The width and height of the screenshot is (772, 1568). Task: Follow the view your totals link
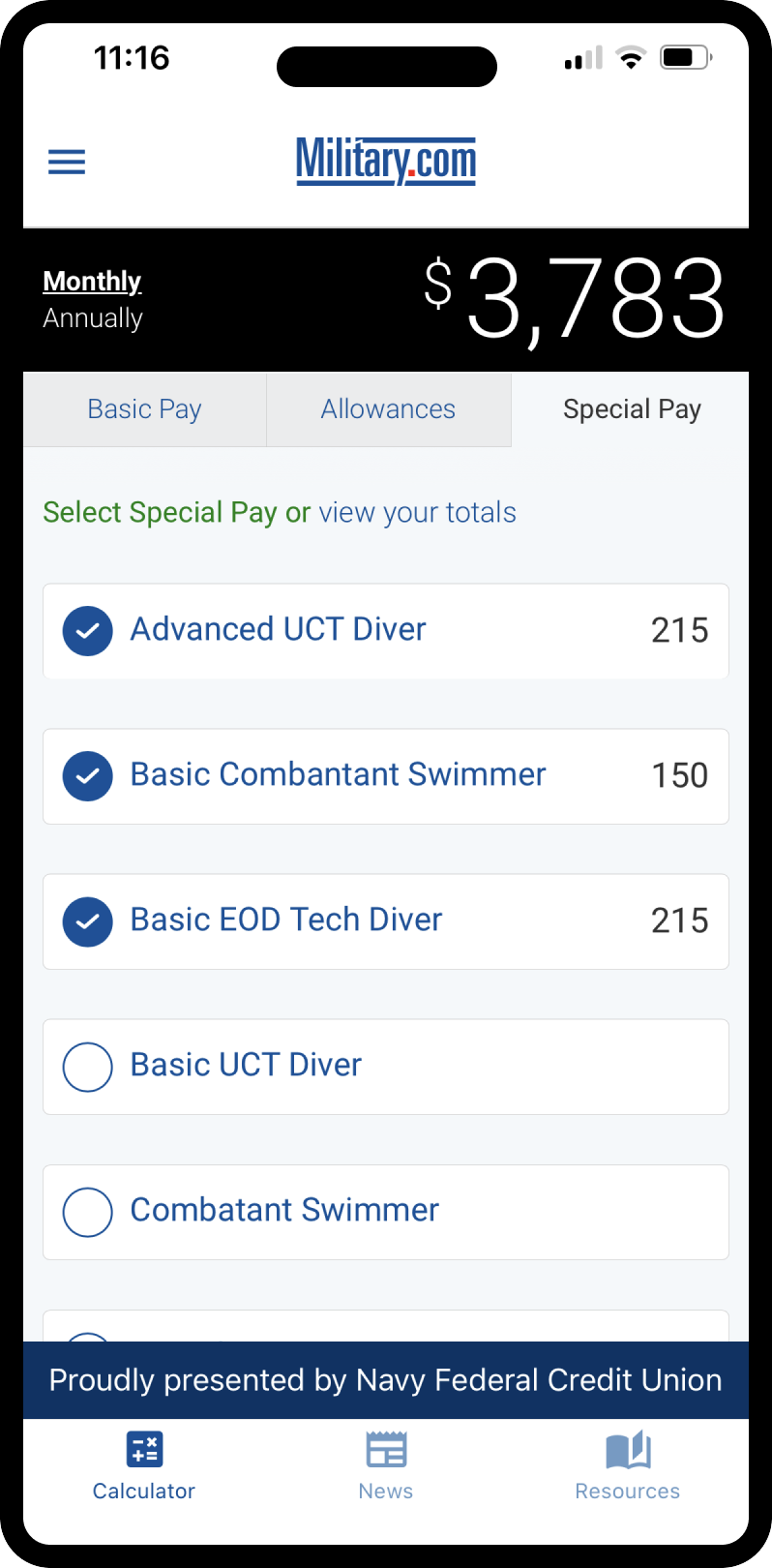coord(417,512)
